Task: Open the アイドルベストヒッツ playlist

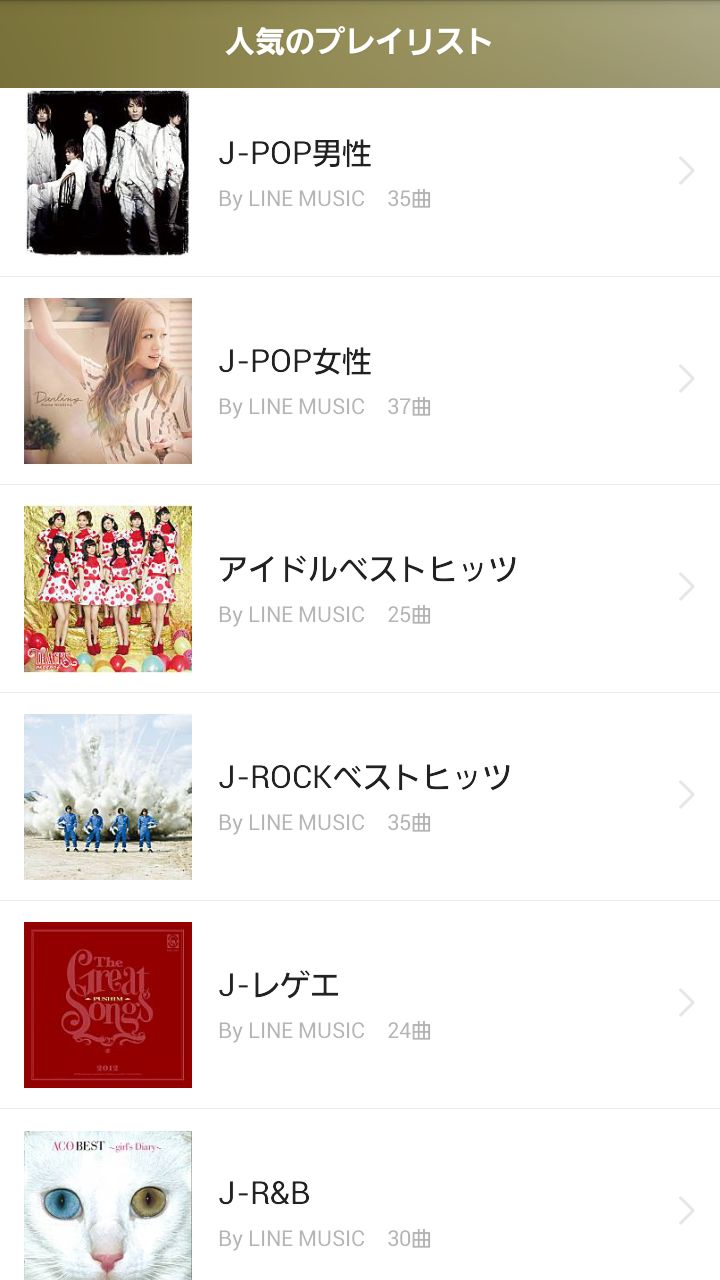Action: point(360,589)
